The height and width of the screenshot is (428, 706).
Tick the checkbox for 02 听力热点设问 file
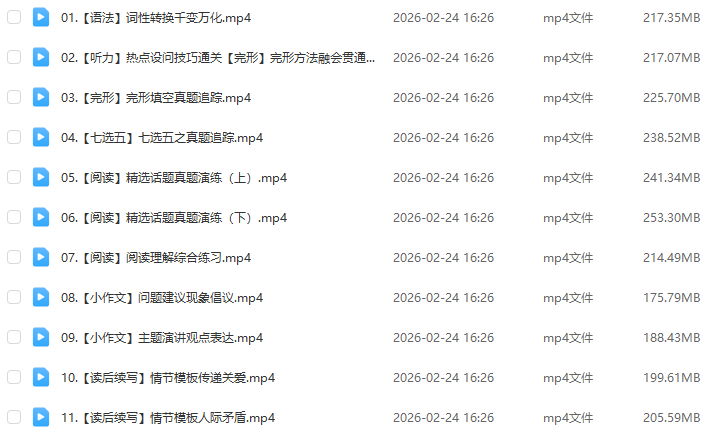[x=14, y=58]
